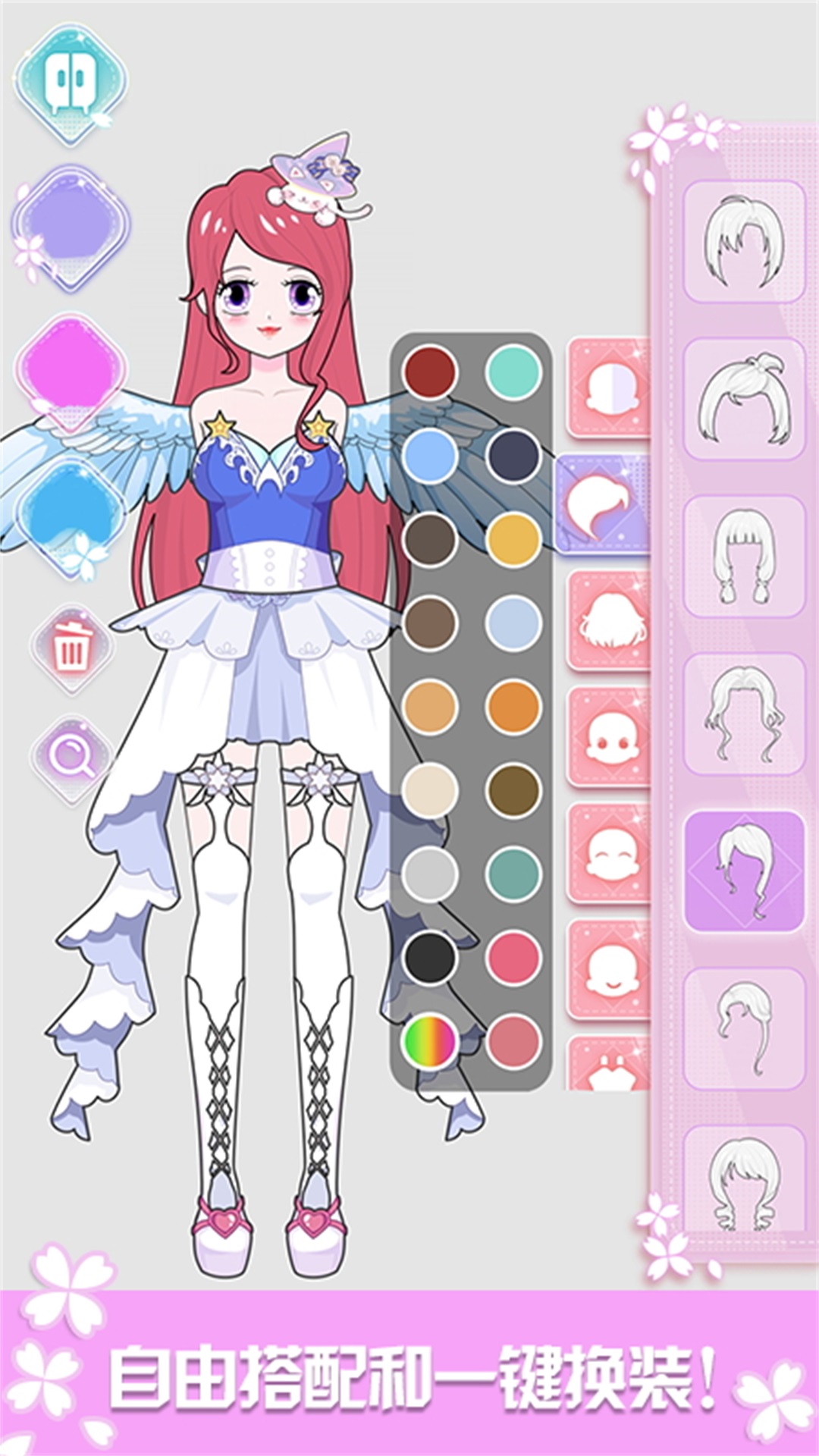819x1456 pixels.
Task: Select the yellow color swatch
Action: (513, 539)
